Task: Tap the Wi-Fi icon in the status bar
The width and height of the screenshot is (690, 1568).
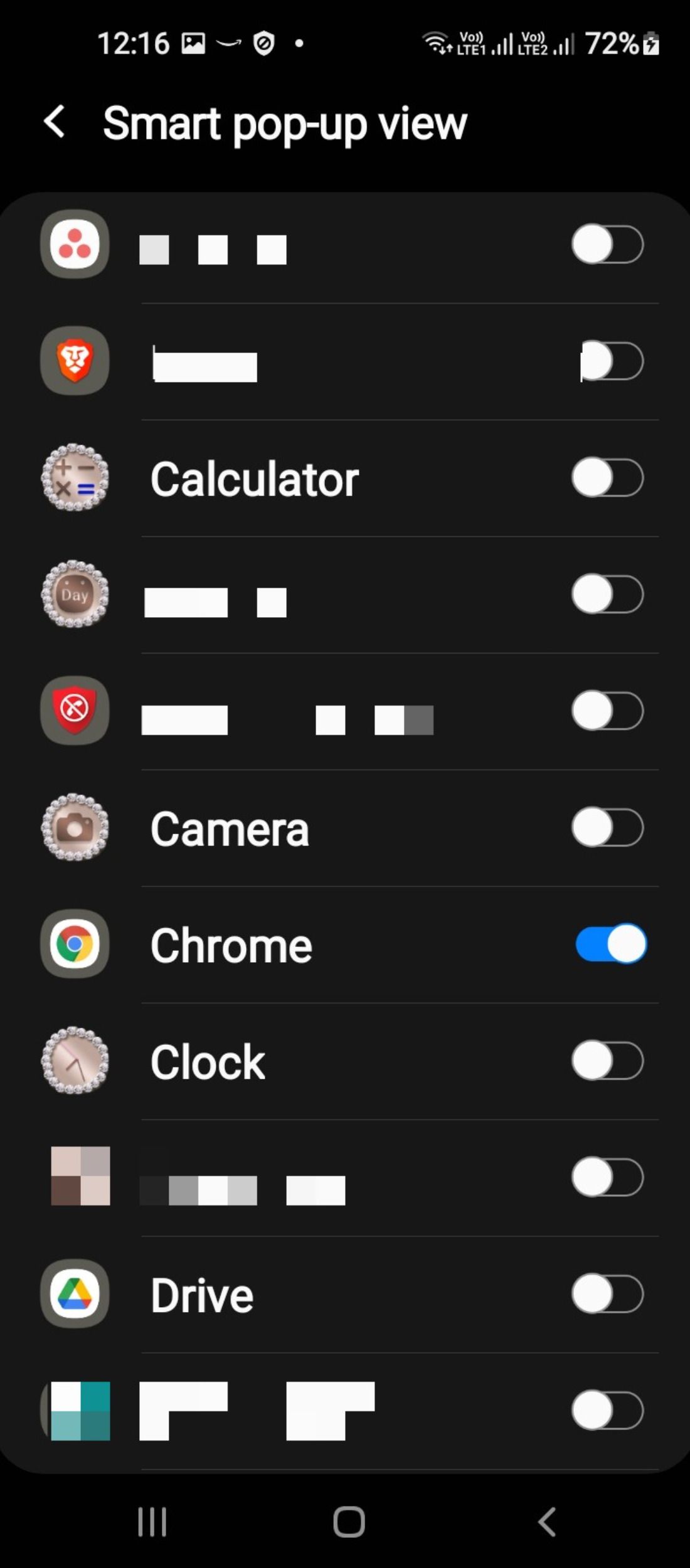Action: click(436, 43)
